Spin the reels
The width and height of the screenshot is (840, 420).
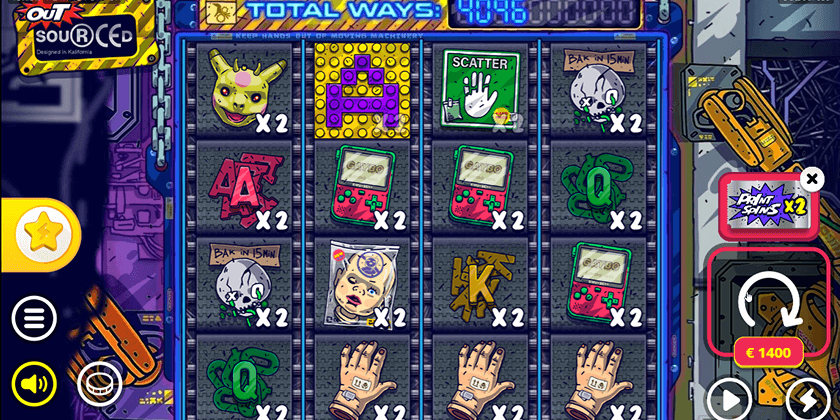click(x=769, y=301)
